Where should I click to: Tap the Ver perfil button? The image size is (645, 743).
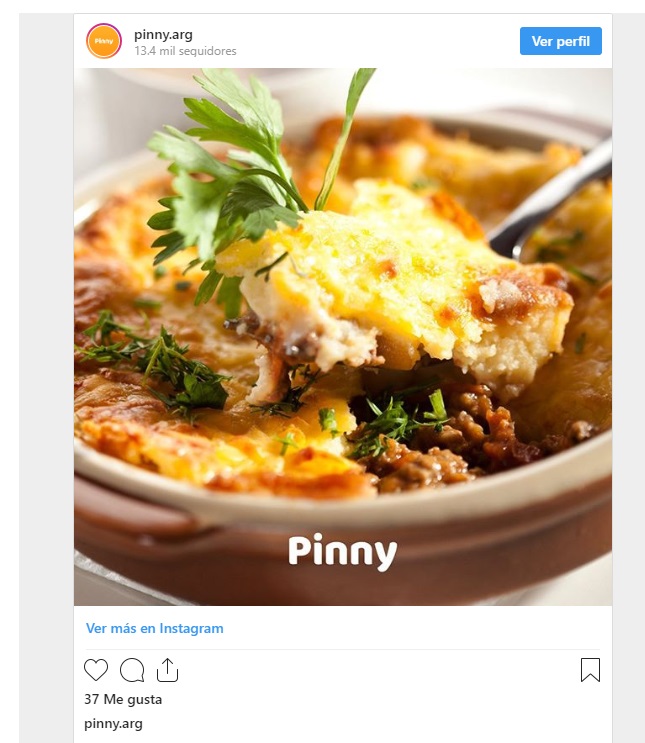point(560,41)
